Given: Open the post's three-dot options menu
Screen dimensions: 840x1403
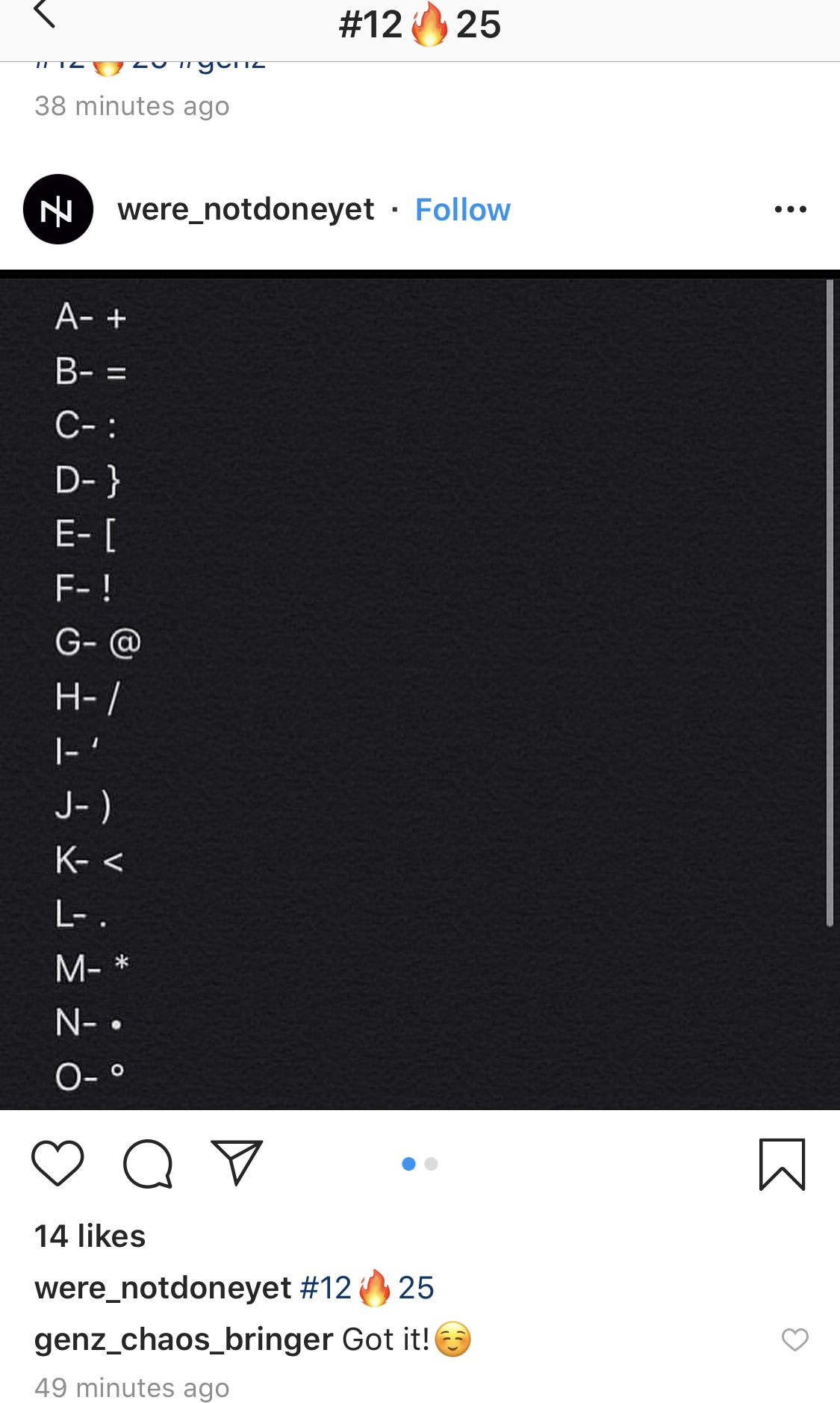Looking at the screenshot, I should 791,209.
